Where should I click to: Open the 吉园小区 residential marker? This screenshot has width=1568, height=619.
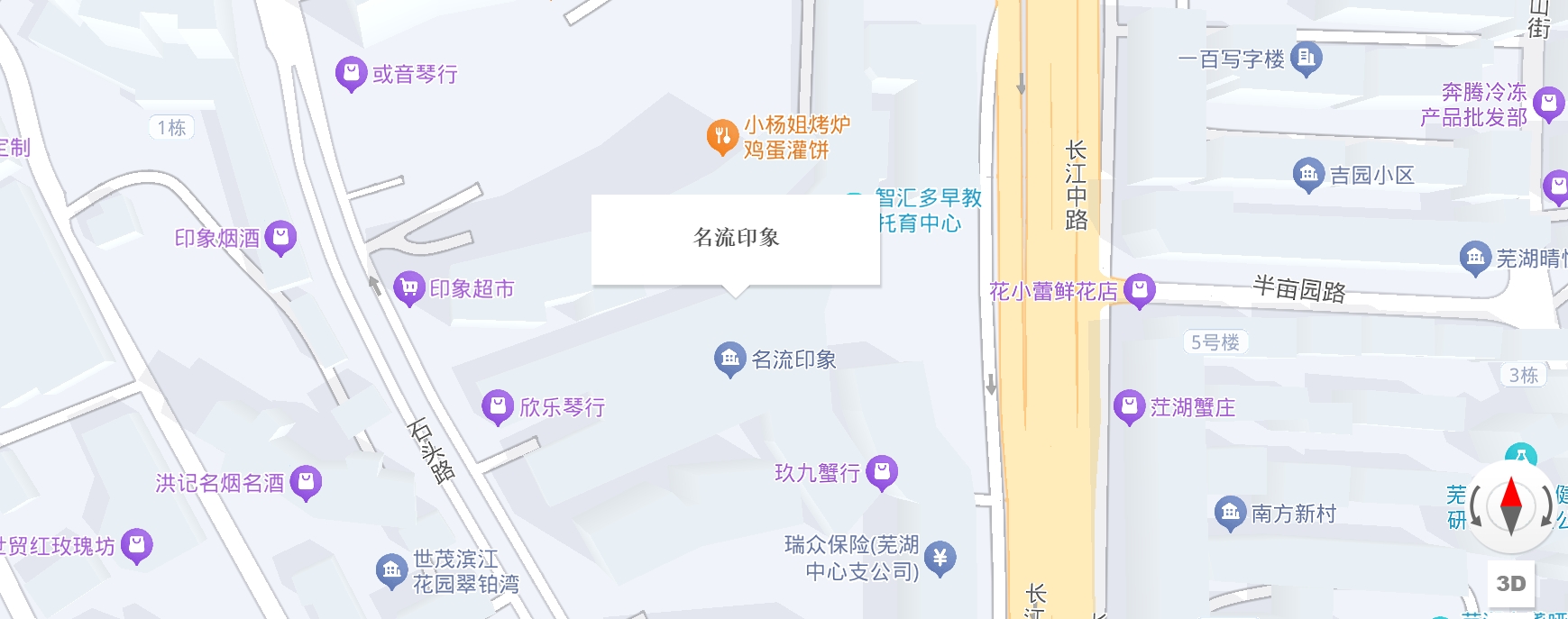[1308, 174]
